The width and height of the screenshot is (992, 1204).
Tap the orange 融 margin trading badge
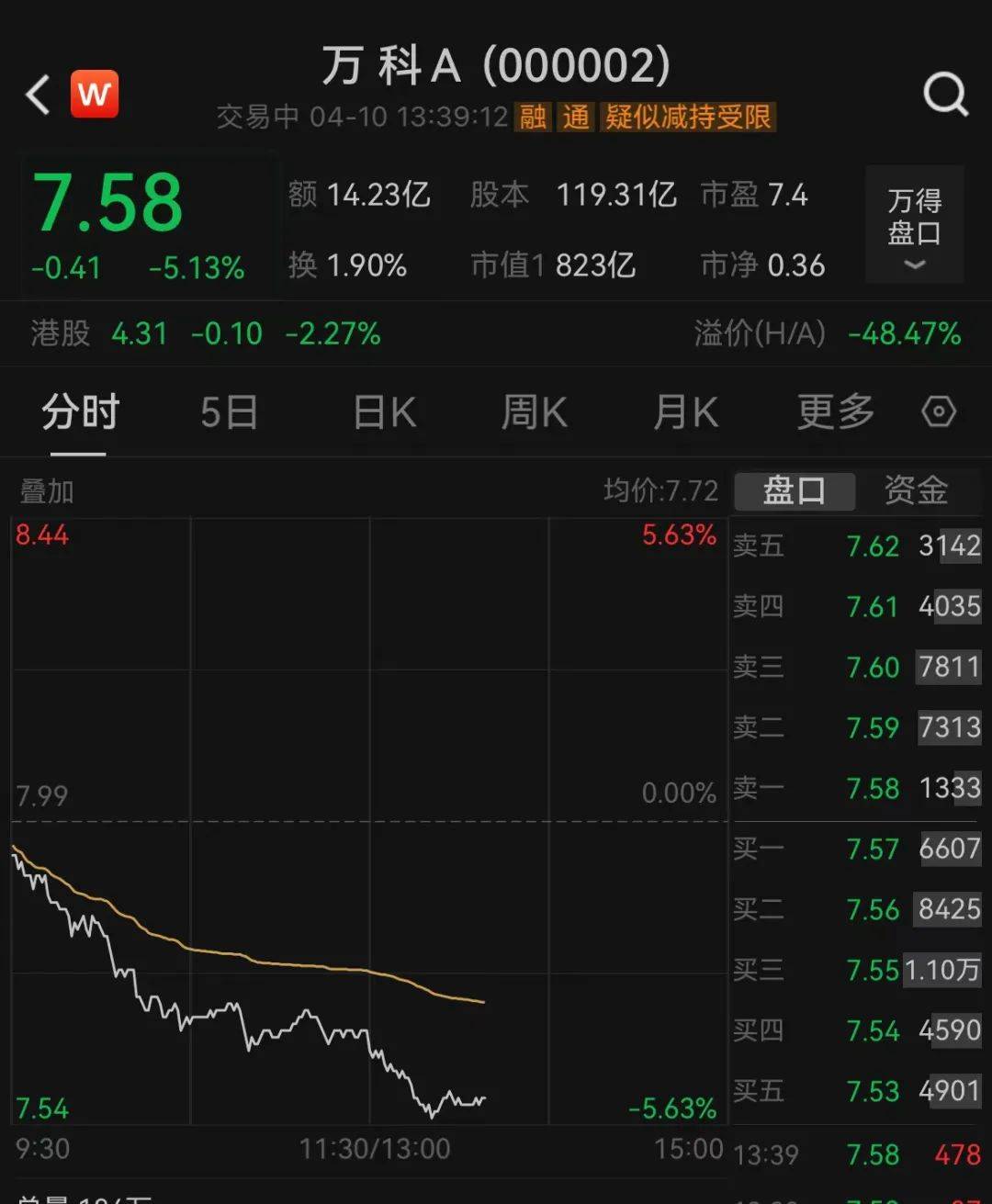pos(534,118)
